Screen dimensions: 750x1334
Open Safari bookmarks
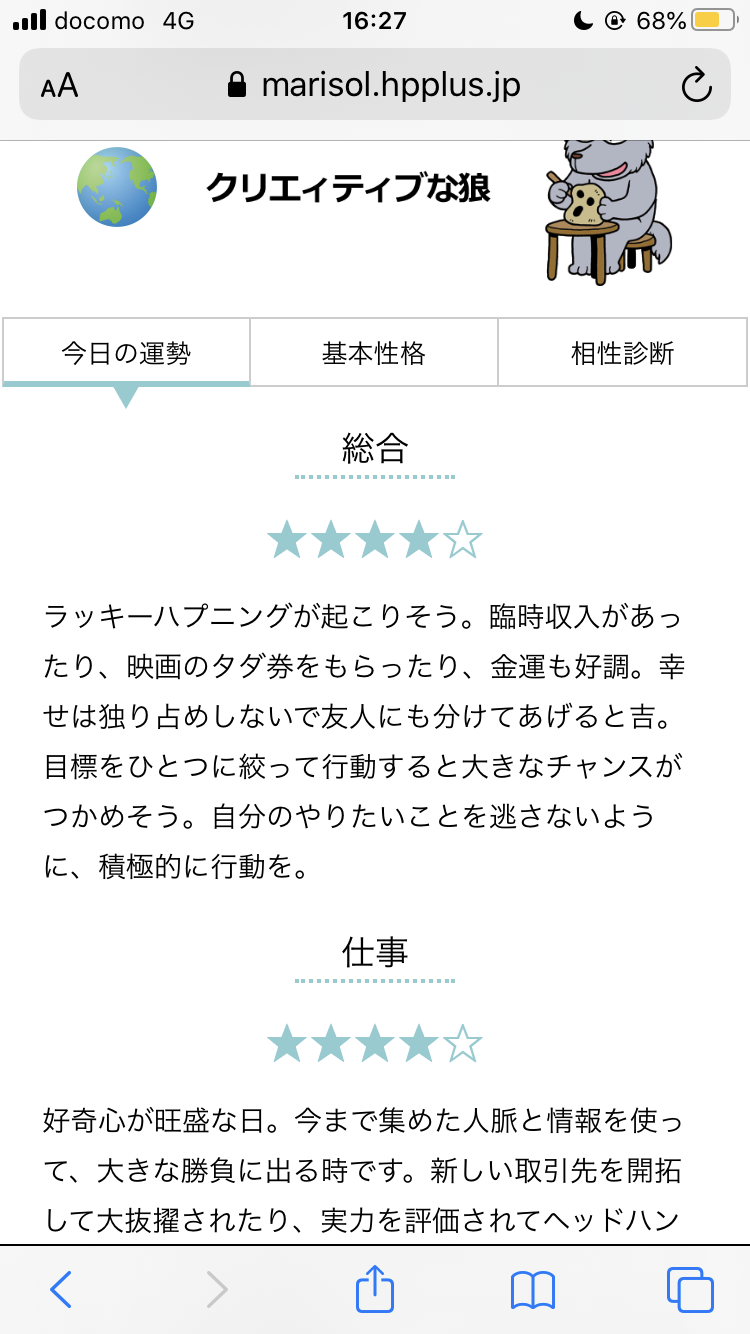pos(532,1289)
